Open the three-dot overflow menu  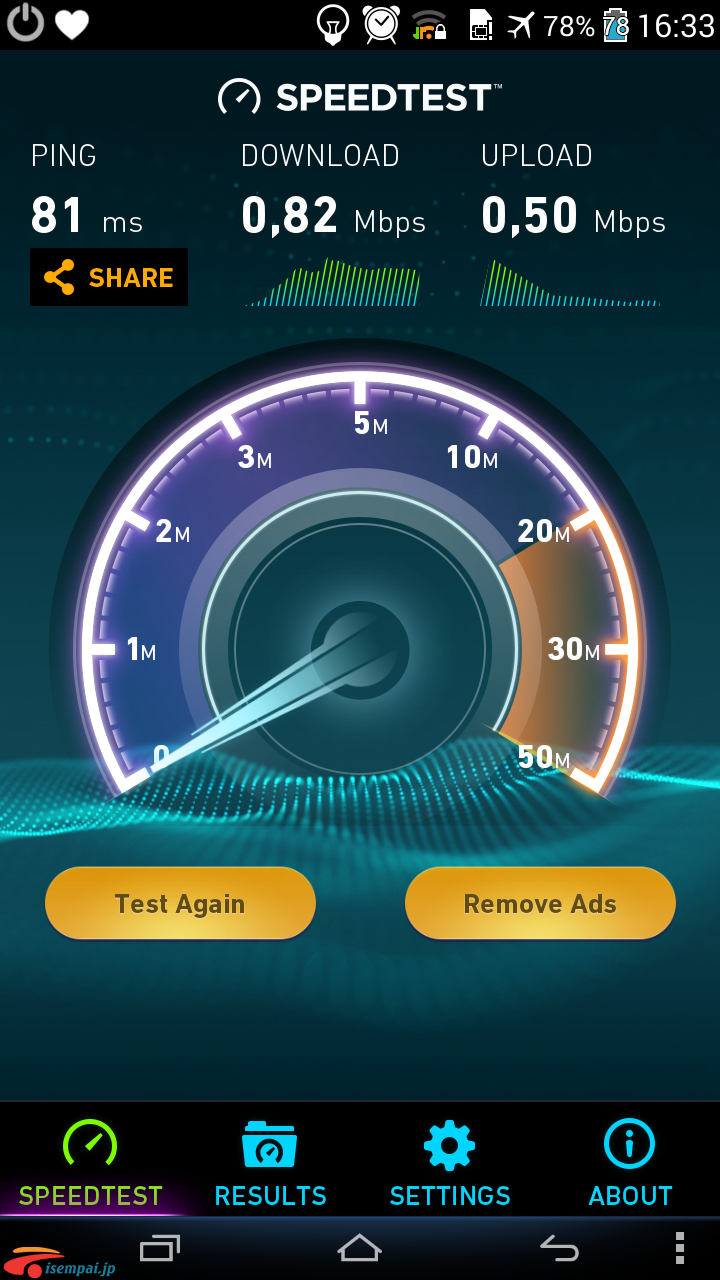(680, 1248)
